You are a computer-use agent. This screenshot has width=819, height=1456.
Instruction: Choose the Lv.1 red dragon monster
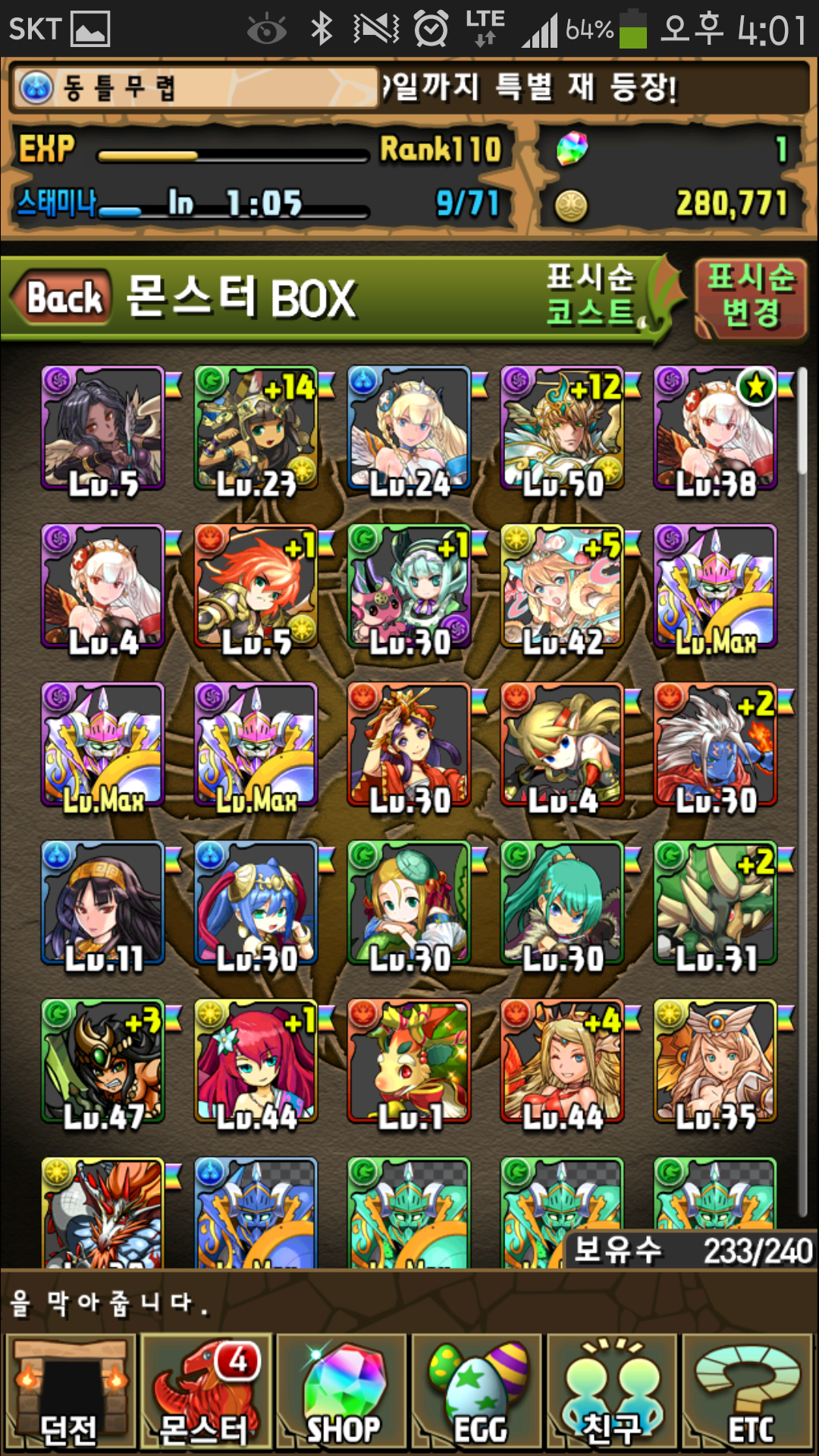(x=409, y=1062)
